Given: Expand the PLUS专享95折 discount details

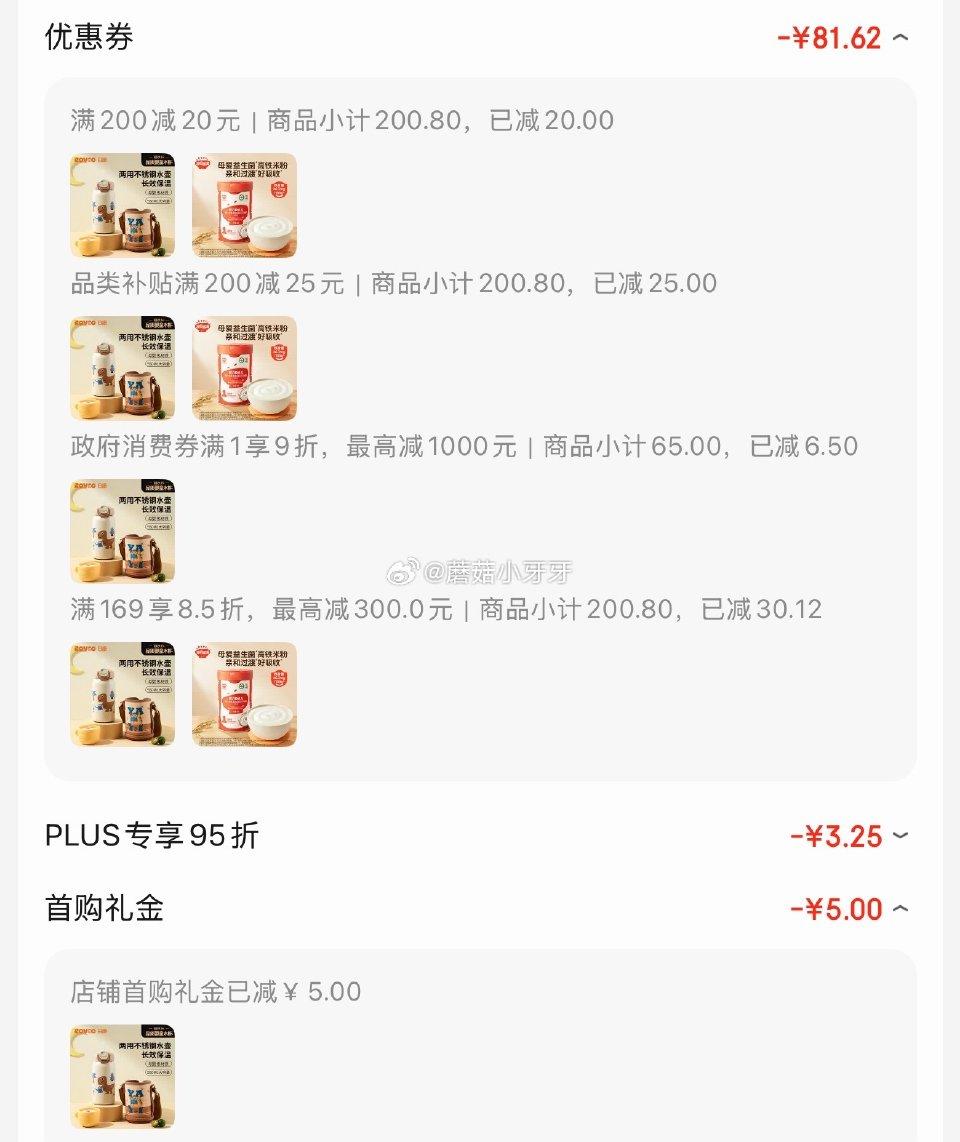Looking at the screenshot, I should (x=902, y=835).
